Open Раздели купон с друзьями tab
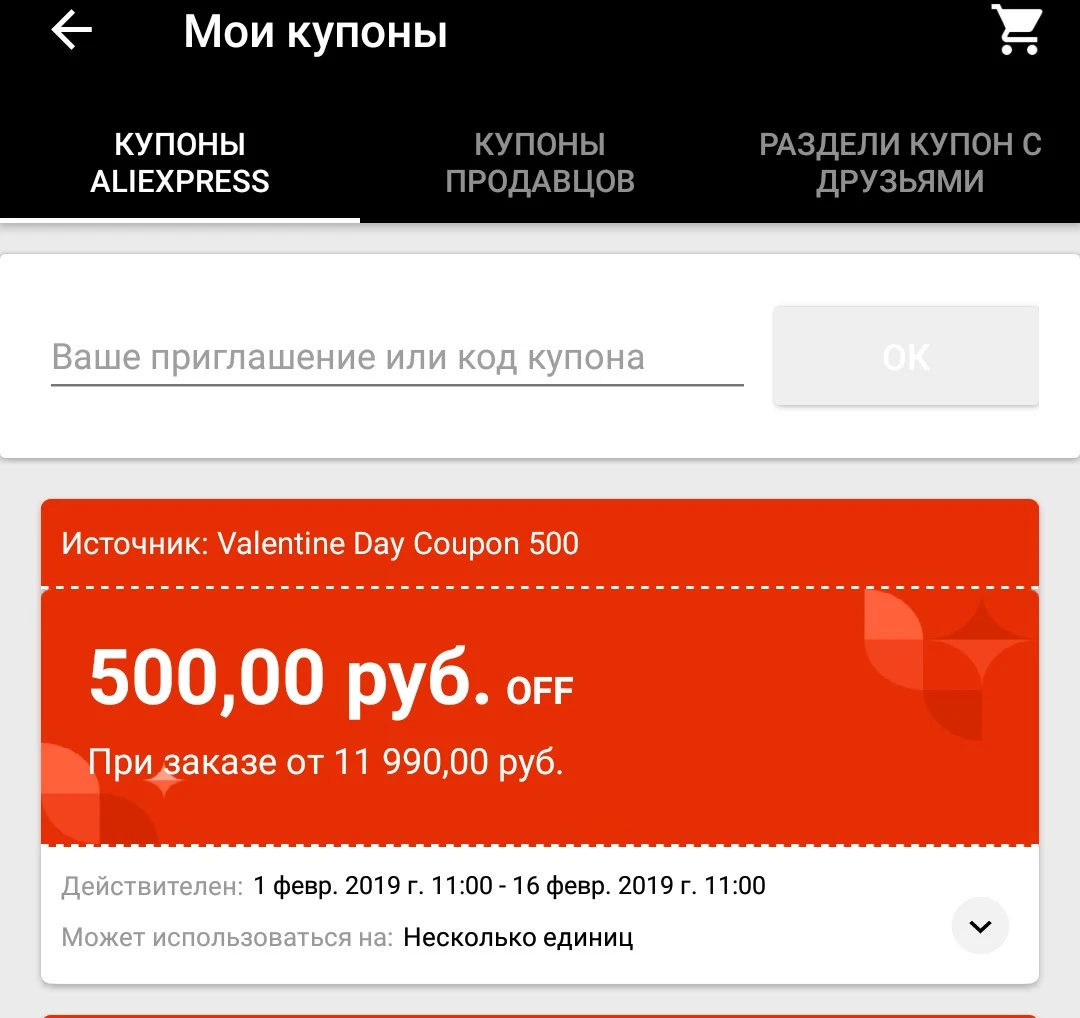The height and width of the screenshot is (1018, 1080). pyautogui.click(x=900, y=163)
